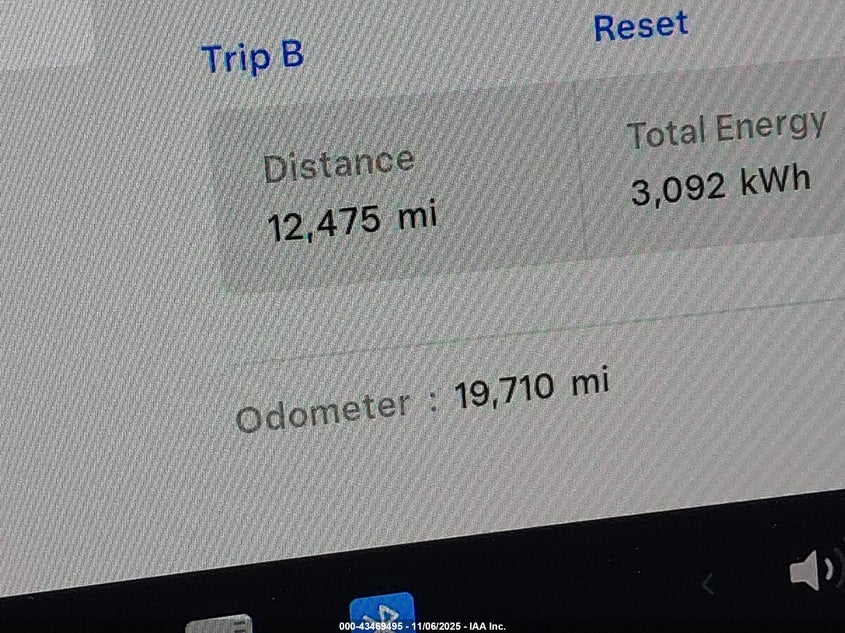845x633 pixels.
Task: Reset the Trip B counter
Action: click(x=640, y=25)
